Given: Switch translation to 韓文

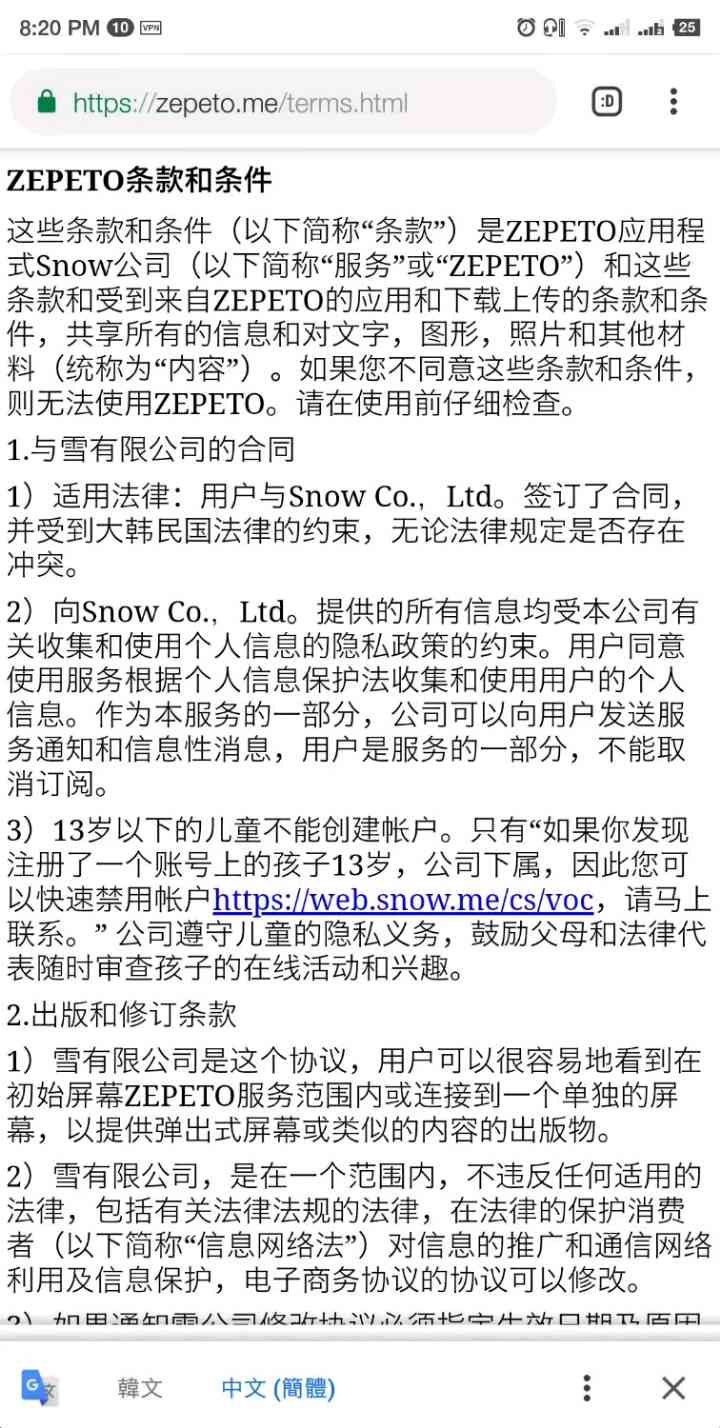Looking at the screenshot, I should pyautogui.click(x=140, y=1388).
